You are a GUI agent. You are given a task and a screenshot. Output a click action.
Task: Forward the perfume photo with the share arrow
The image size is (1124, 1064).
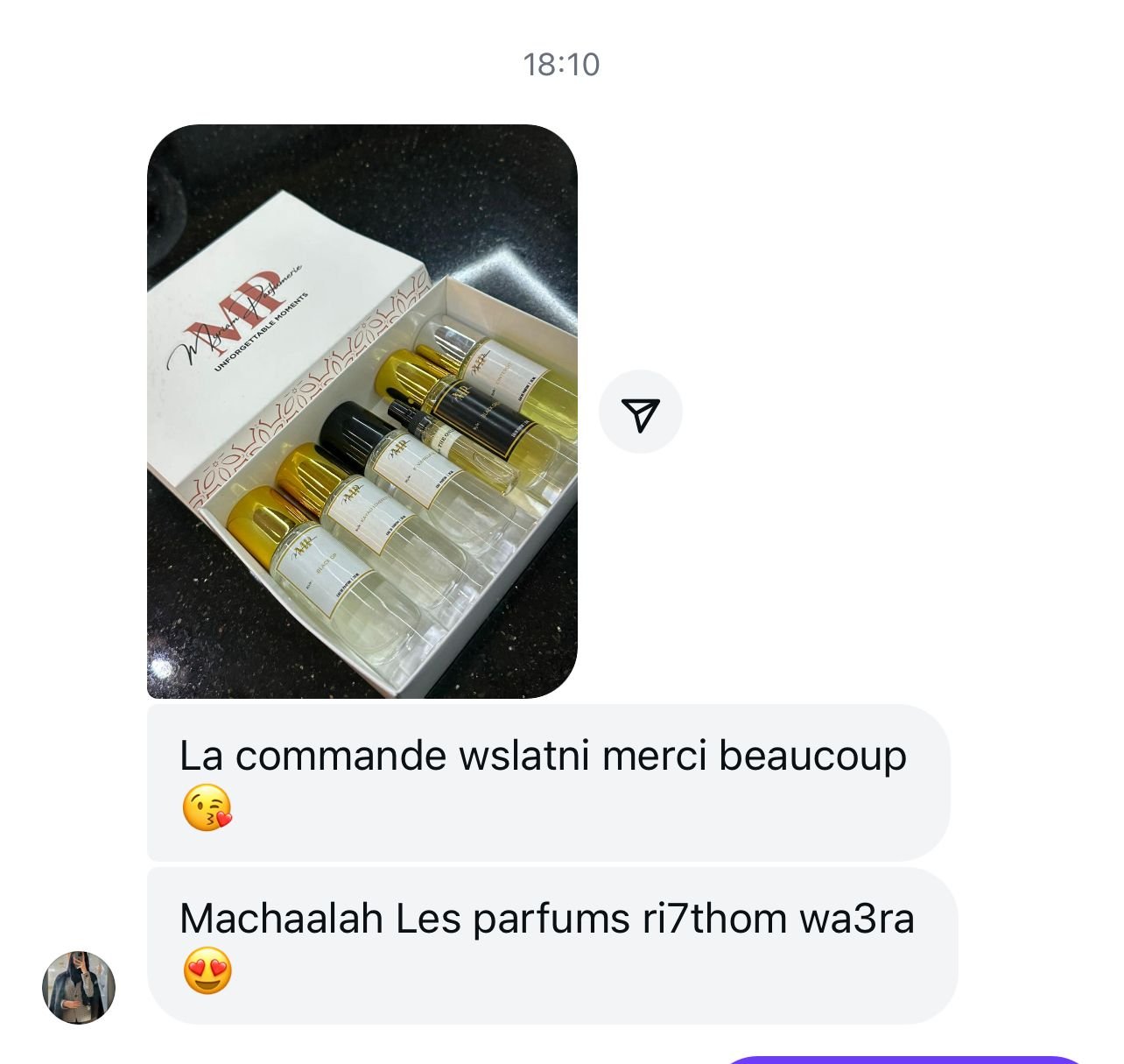[x=640, y=412]
